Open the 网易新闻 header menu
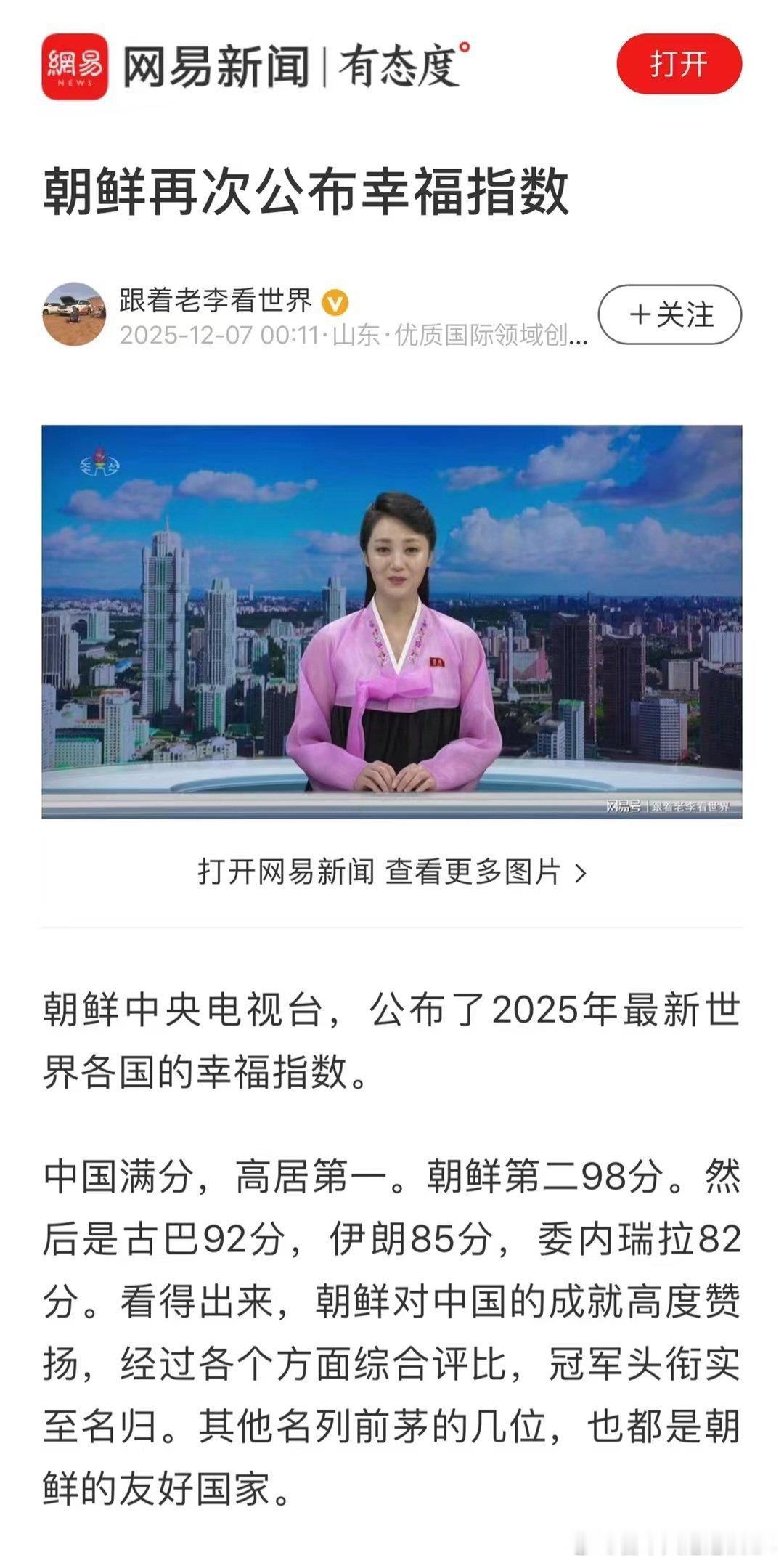 click(x=218, y=65)
